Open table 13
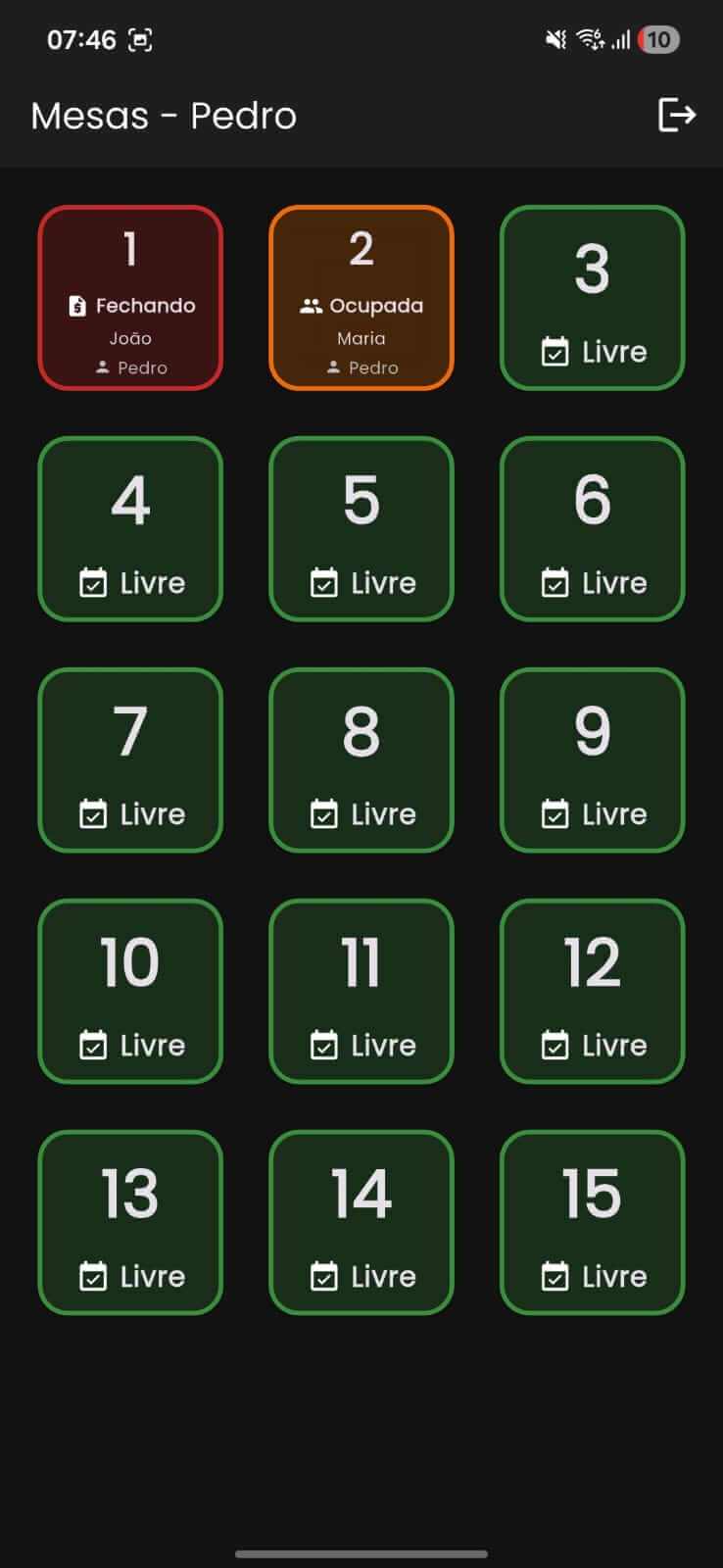This screenshot has height=1568, width=723. tap(130, 1223)
